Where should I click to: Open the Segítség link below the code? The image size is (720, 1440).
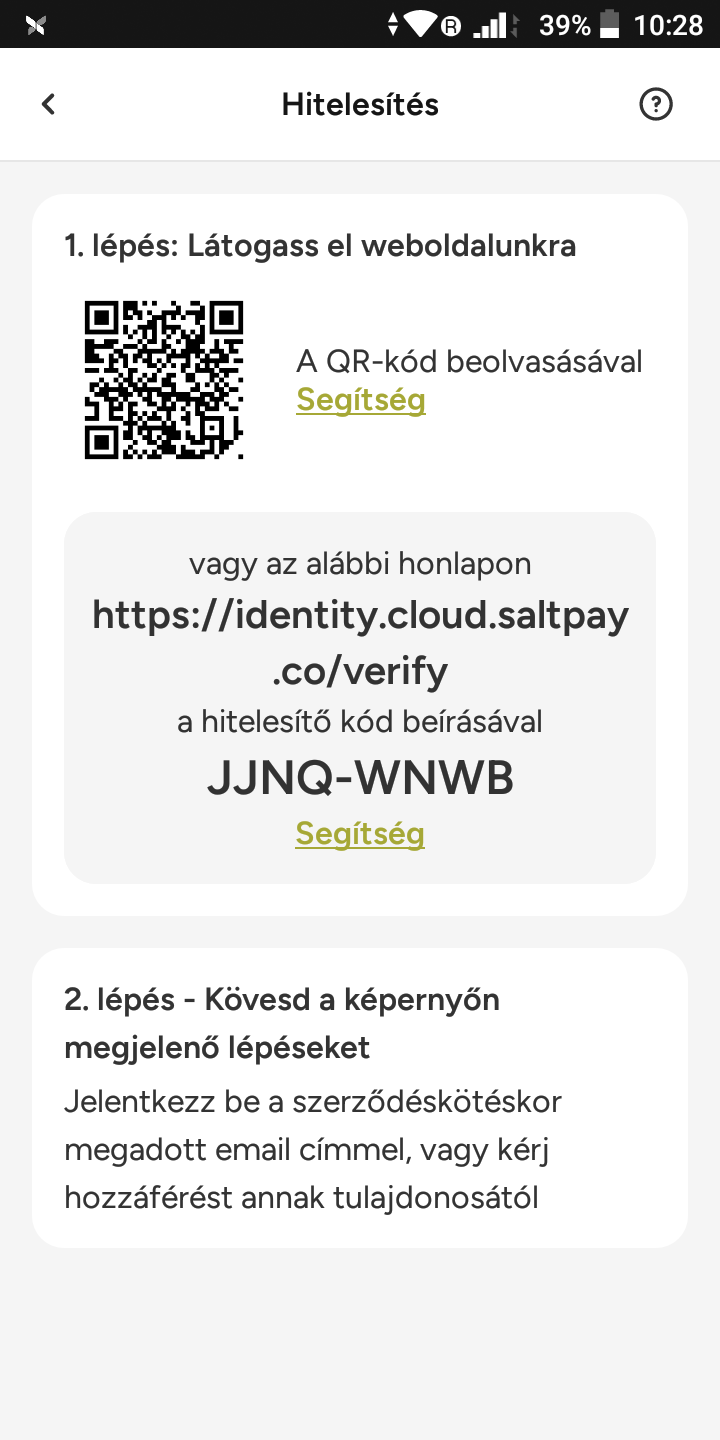coord(359,833)
